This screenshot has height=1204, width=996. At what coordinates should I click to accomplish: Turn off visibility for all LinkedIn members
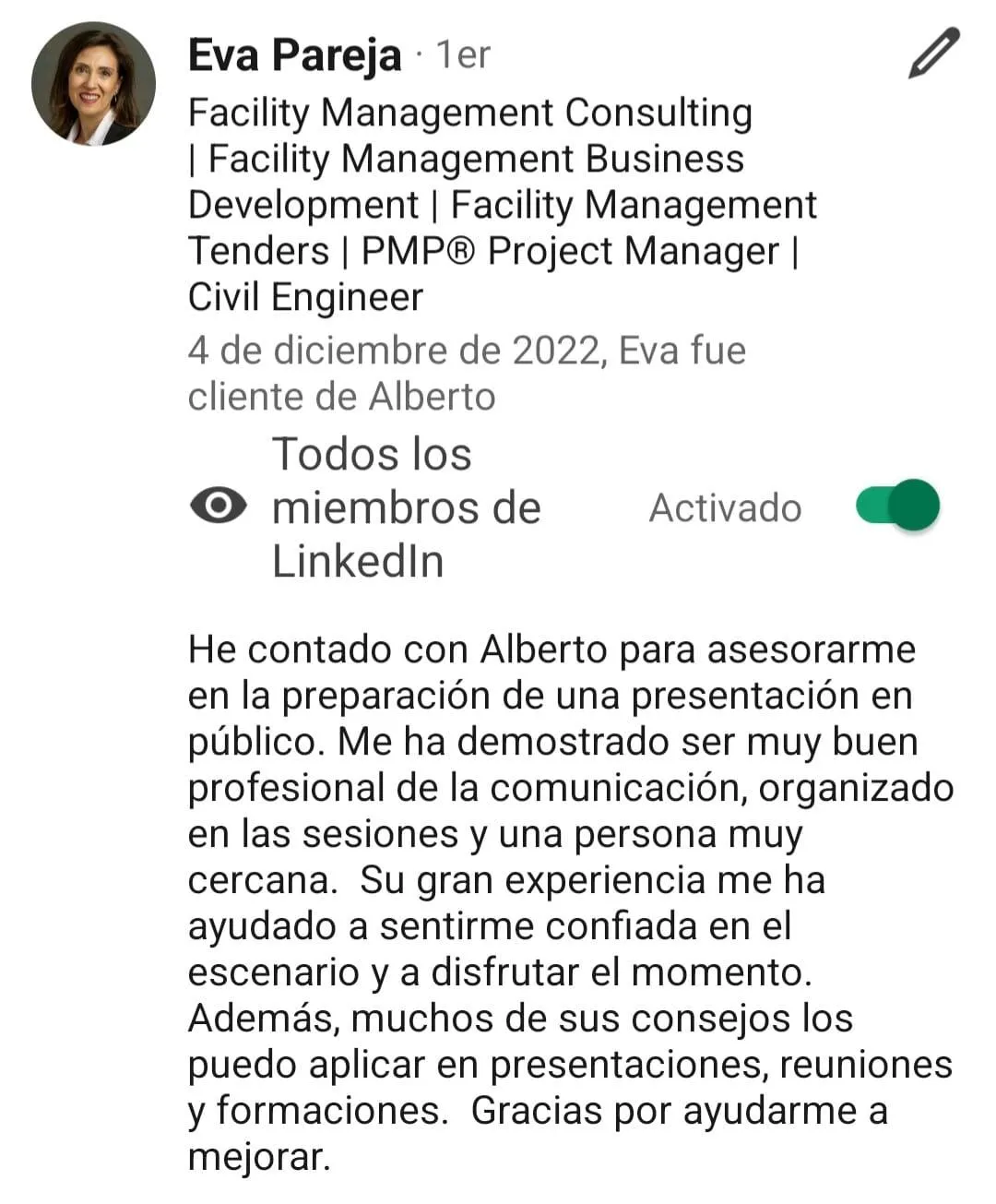click(897, 506)
